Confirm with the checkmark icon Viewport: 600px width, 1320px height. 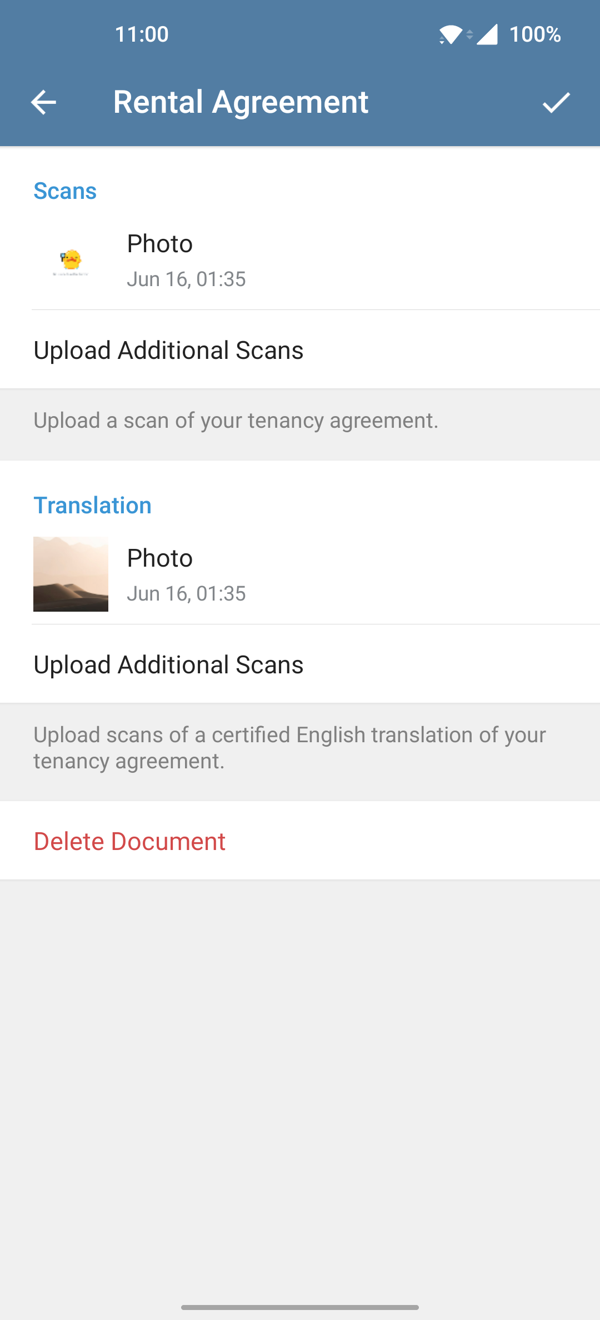tap(556, 102)
